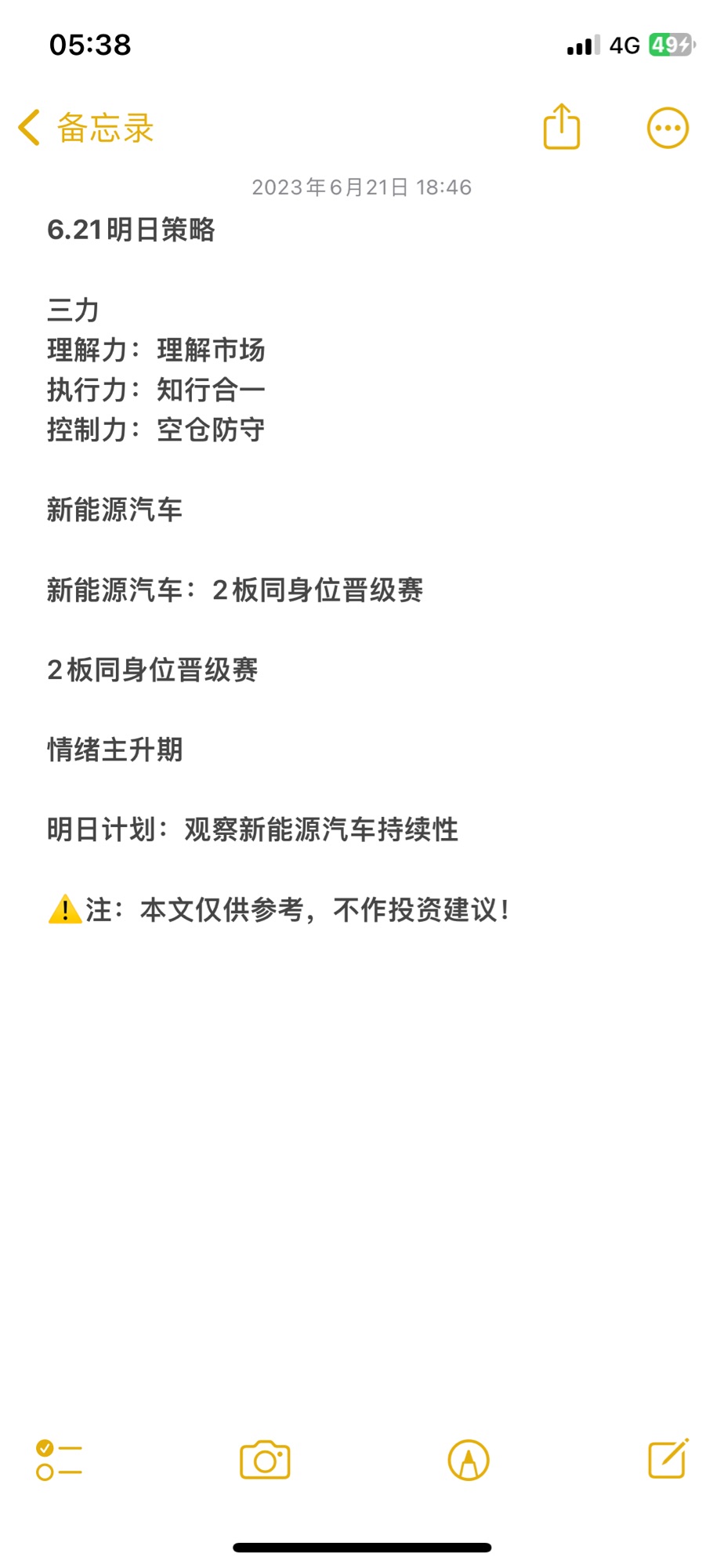Open the more options ellipsis menu
The height and width of the screenshot is (1568, 724).
pos(668,128)
